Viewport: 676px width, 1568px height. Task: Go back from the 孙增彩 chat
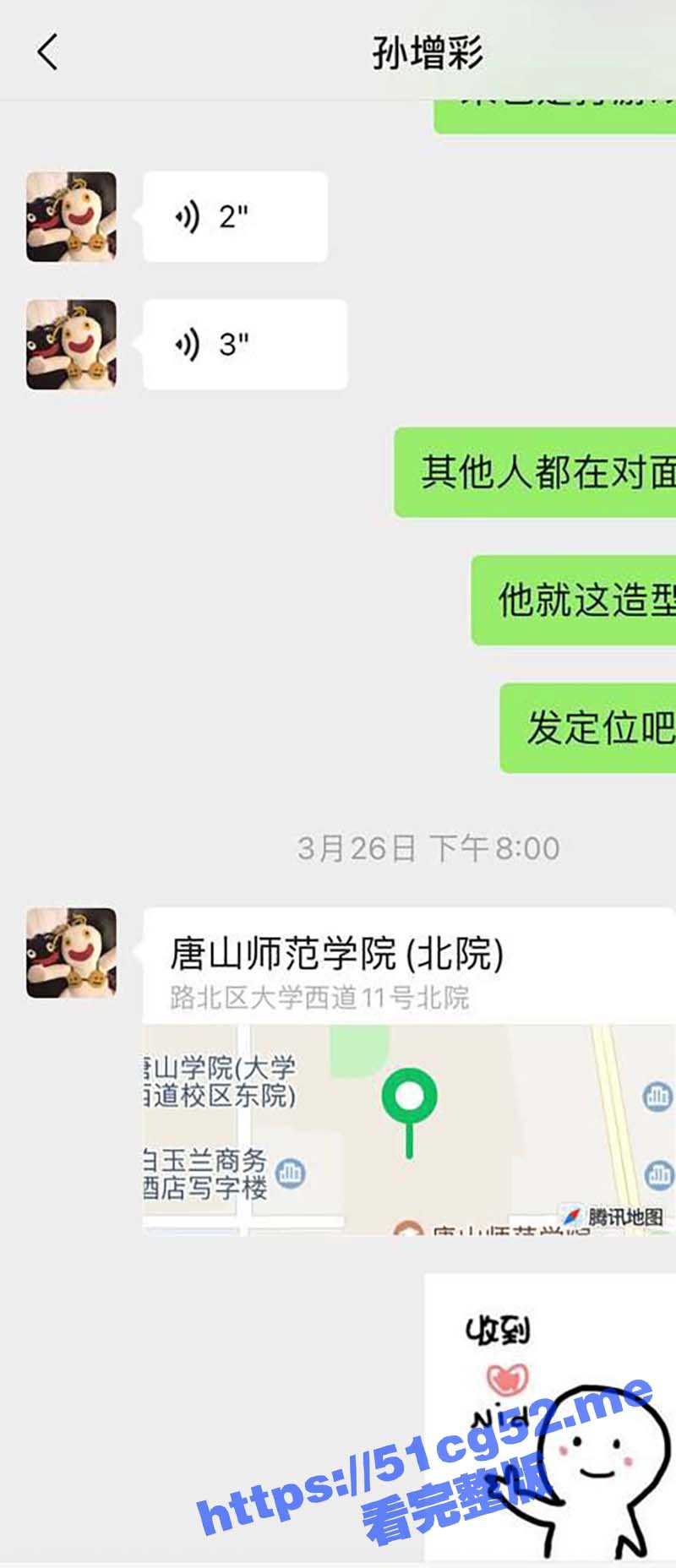(x=47, y=52)
